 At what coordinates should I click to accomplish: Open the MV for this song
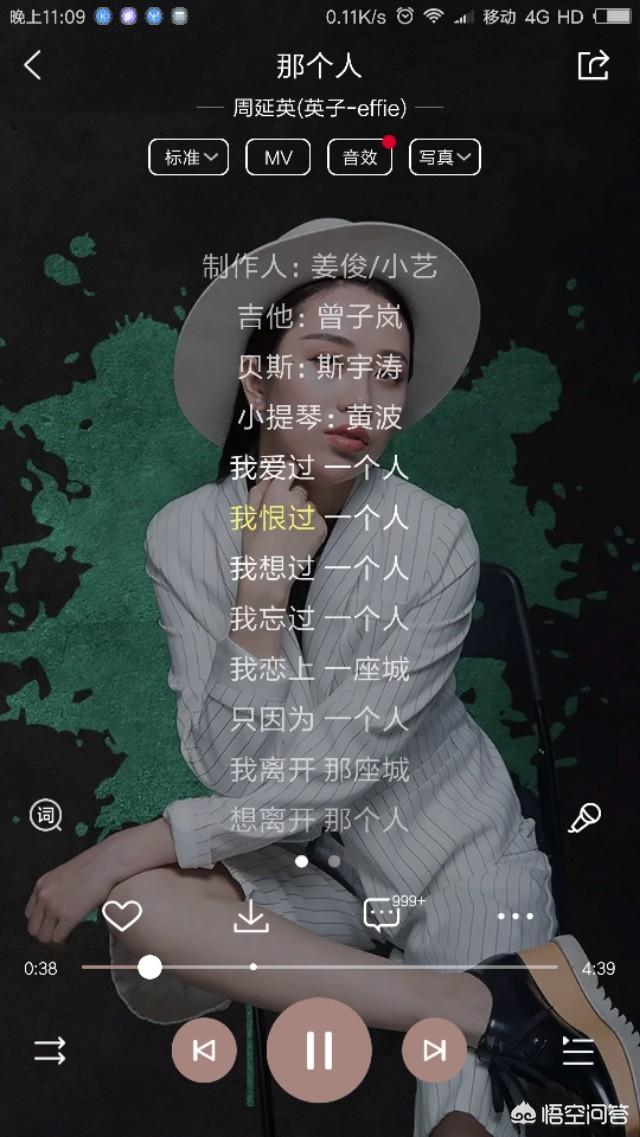coord(278,157)
